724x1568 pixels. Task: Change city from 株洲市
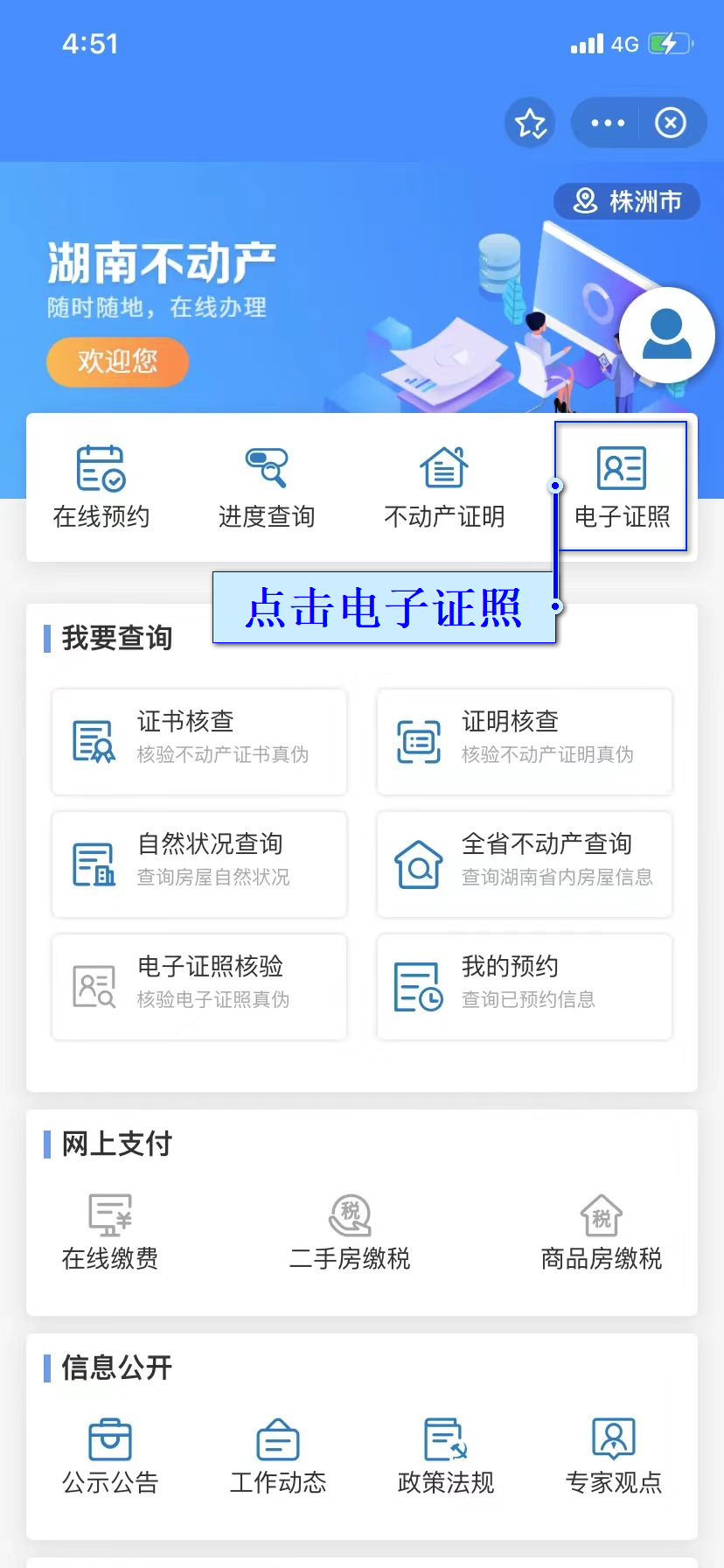point(627,201)
